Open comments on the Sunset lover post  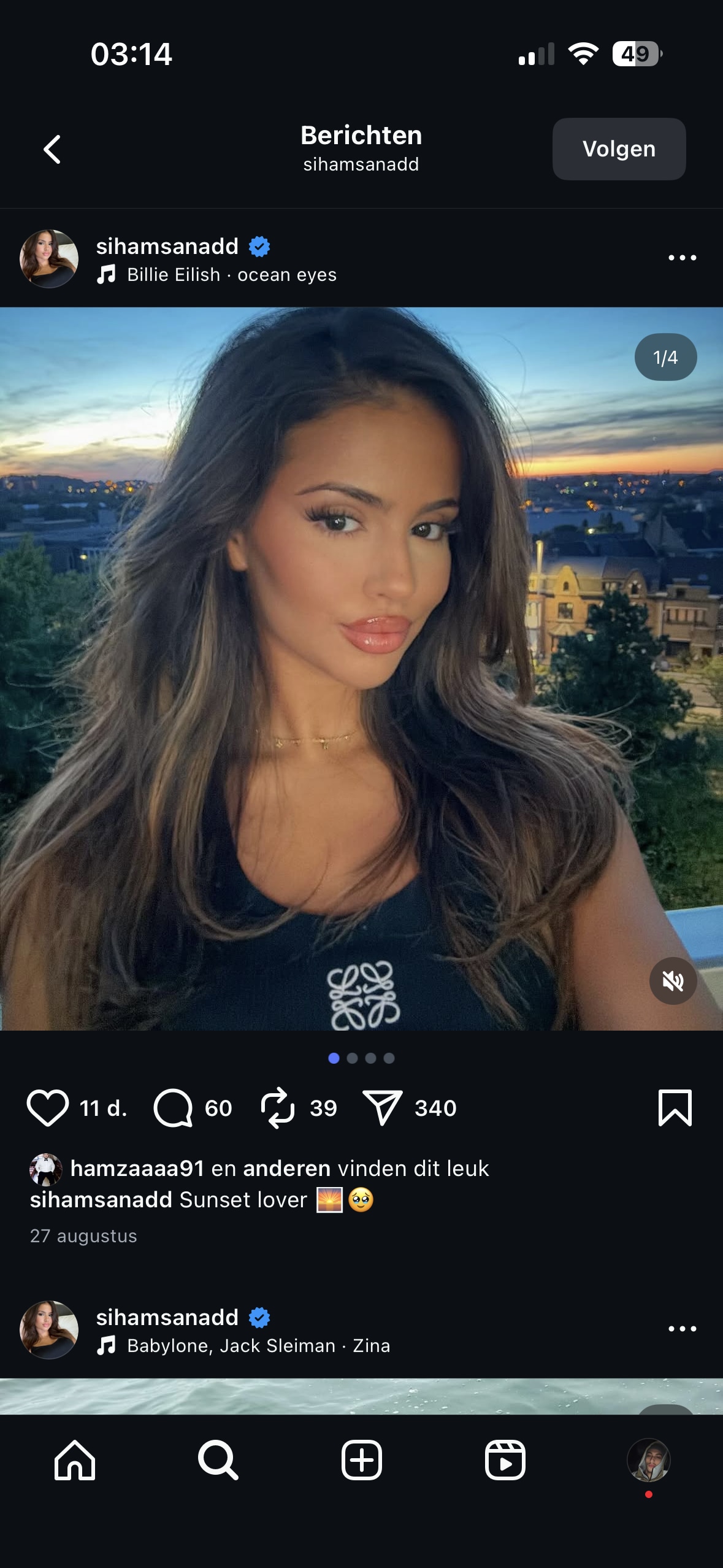click(174, 1108)
